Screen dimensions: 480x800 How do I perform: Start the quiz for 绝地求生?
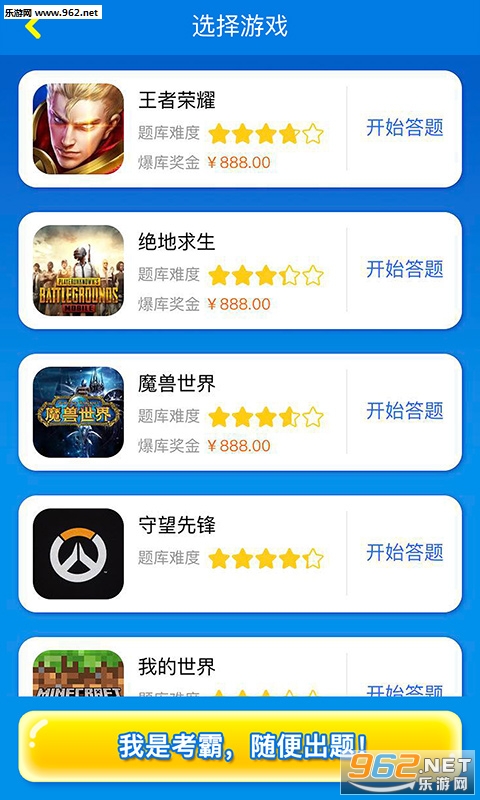405,269
